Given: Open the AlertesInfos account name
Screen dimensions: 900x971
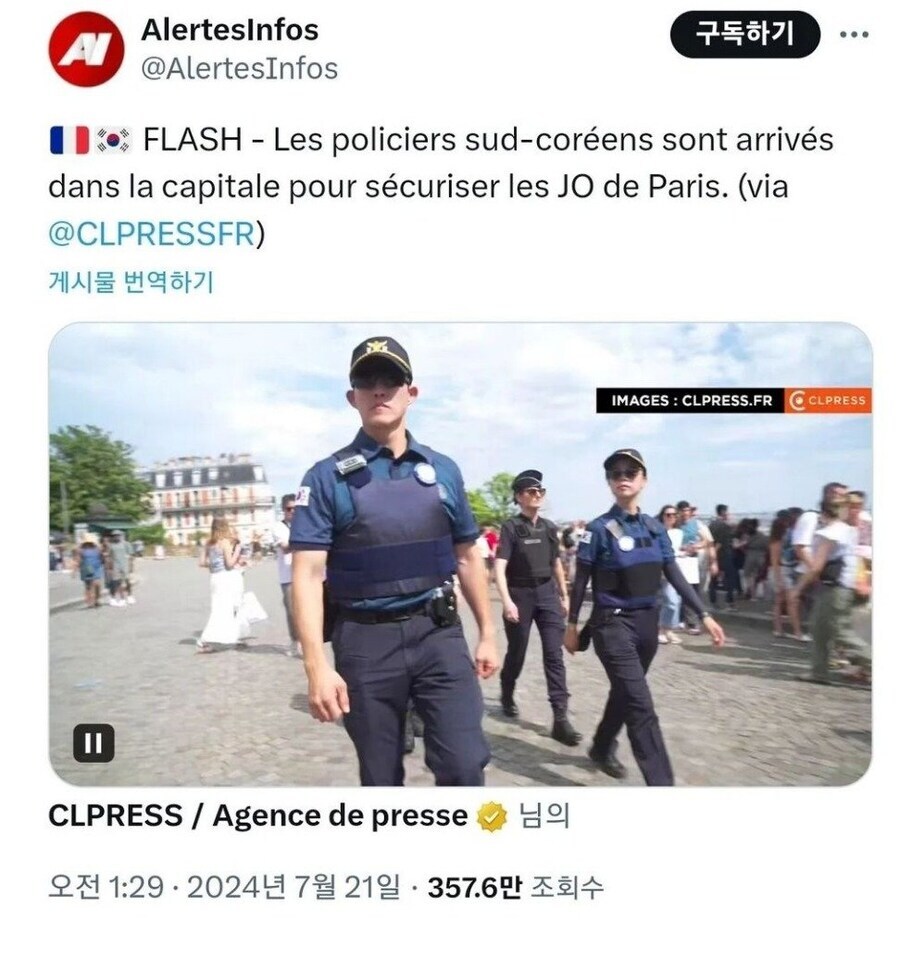Looking at the screenshot, I should point(229,30).
